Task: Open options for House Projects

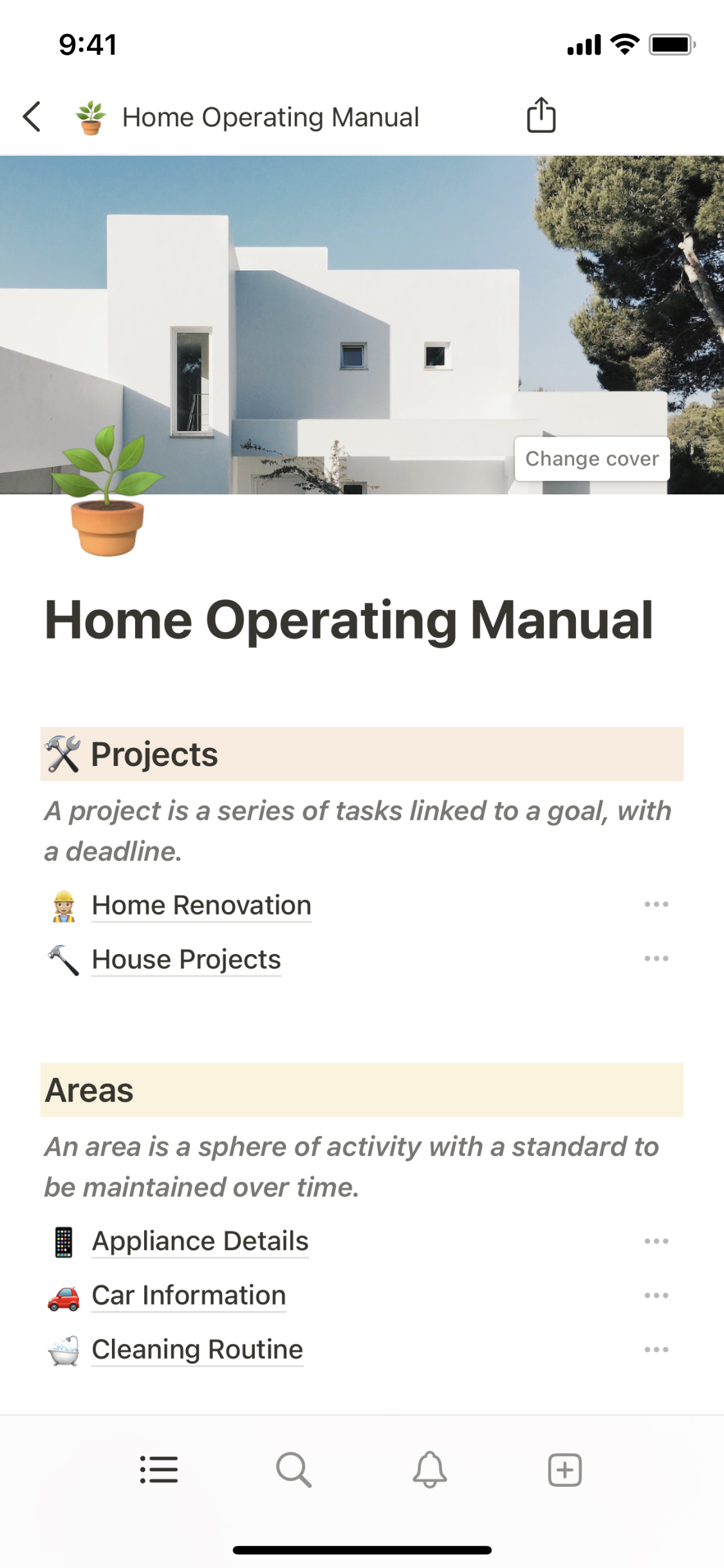Action: click(x=656, y=958)
